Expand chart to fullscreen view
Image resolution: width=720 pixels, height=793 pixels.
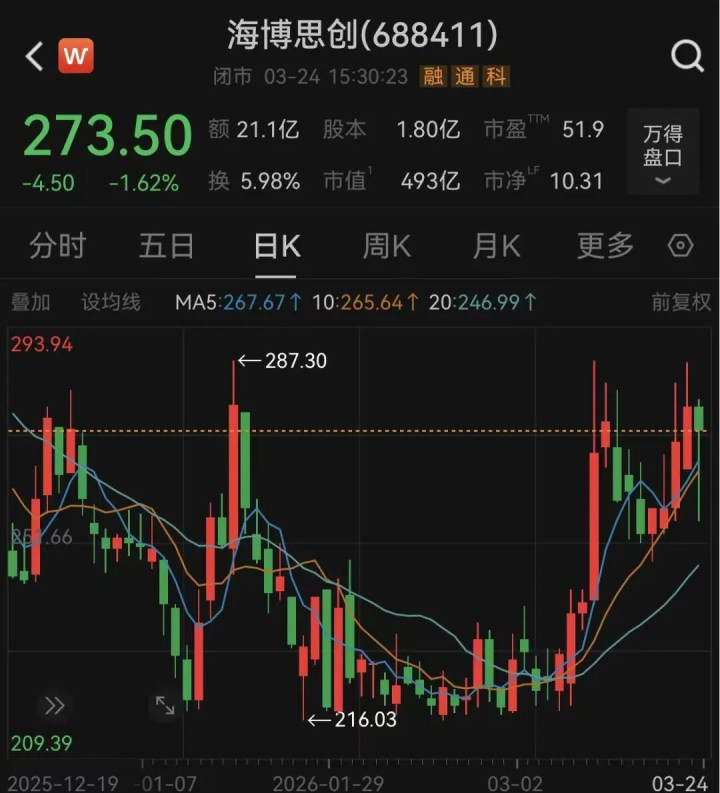pyautogui.click(x=165, y=705)
